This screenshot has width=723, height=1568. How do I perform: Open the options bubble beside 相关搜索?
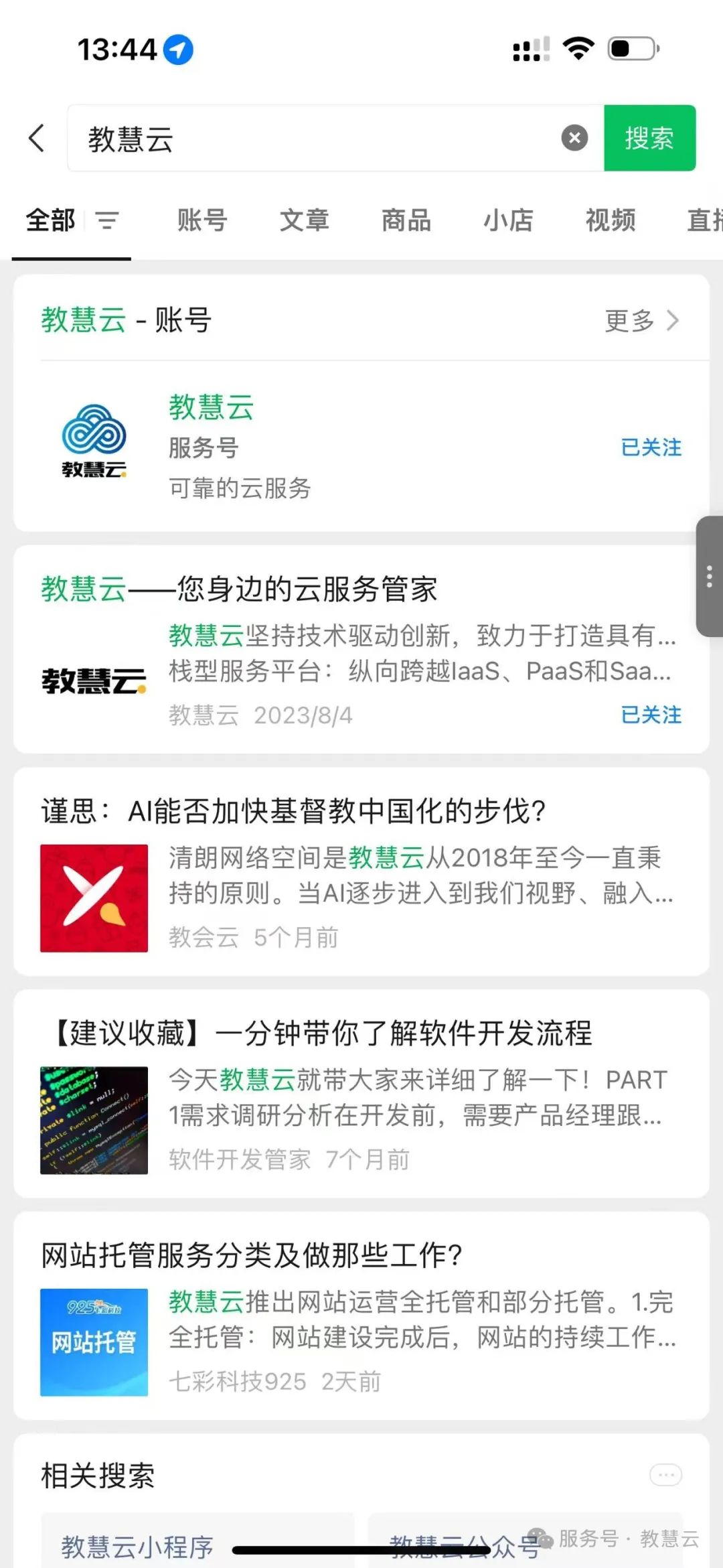click(x=665, y=1474)
